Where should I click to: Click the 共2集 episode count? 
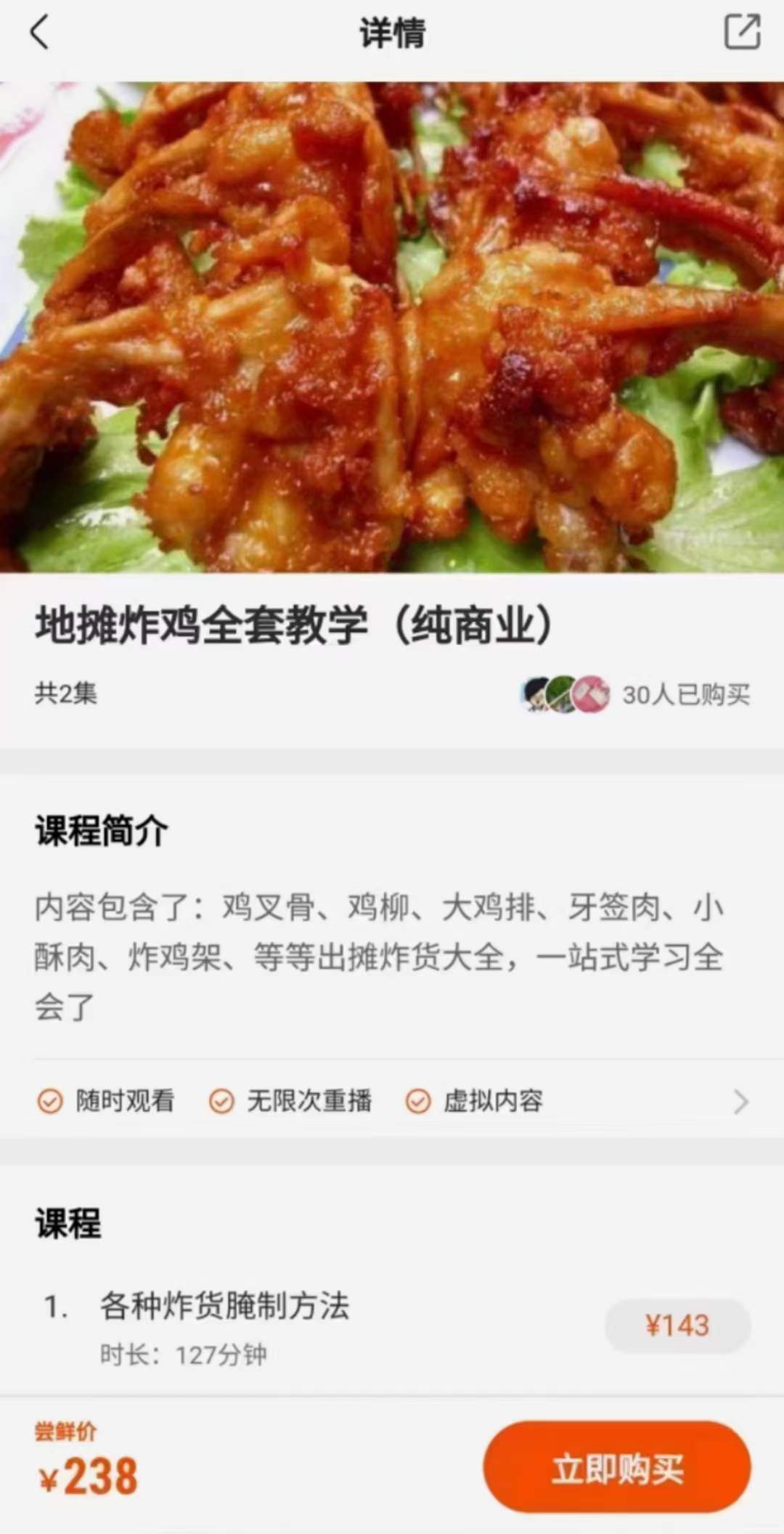point(67,695)
